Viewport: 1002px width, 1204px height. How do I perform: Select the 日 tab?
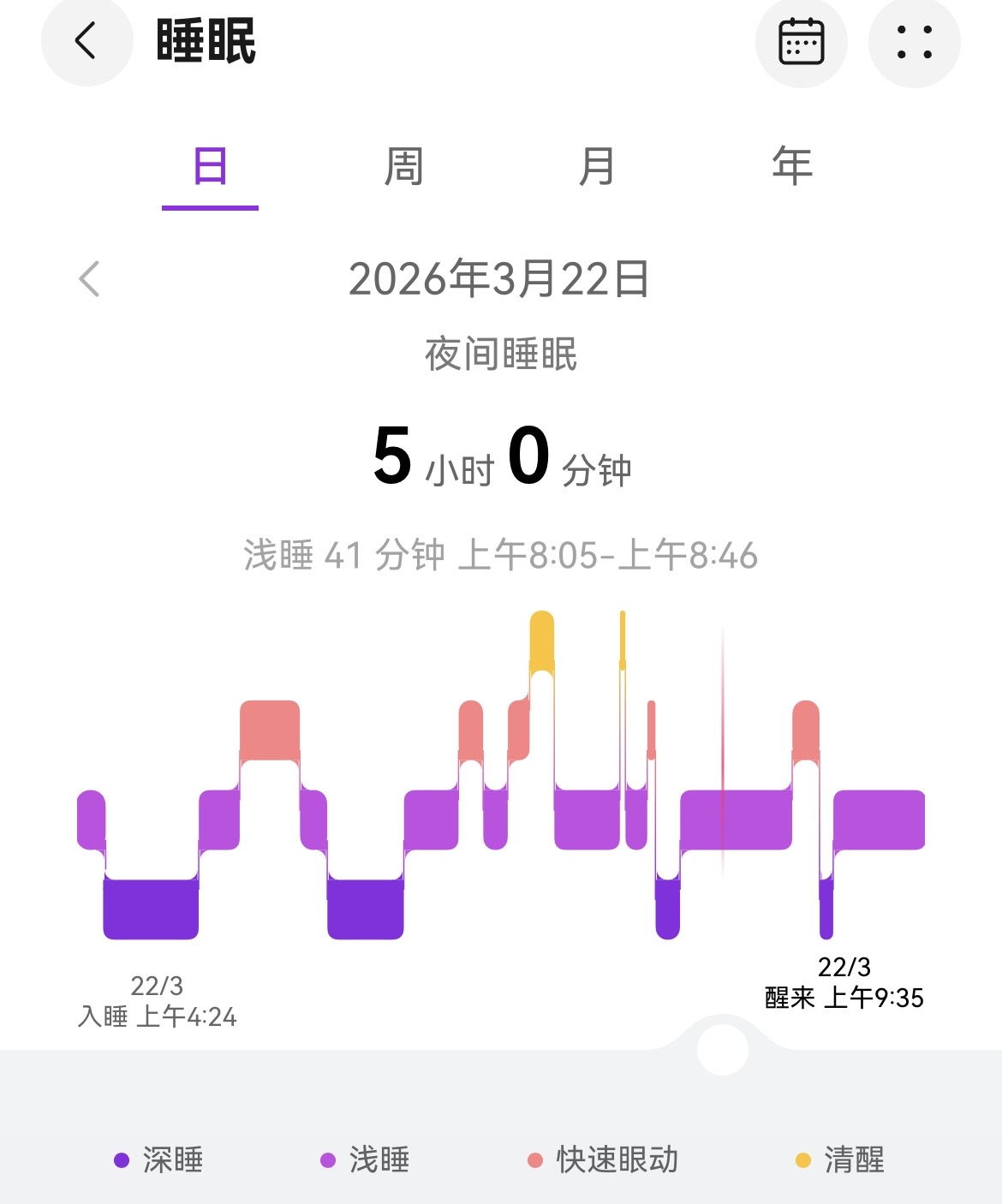coord(210,166)
